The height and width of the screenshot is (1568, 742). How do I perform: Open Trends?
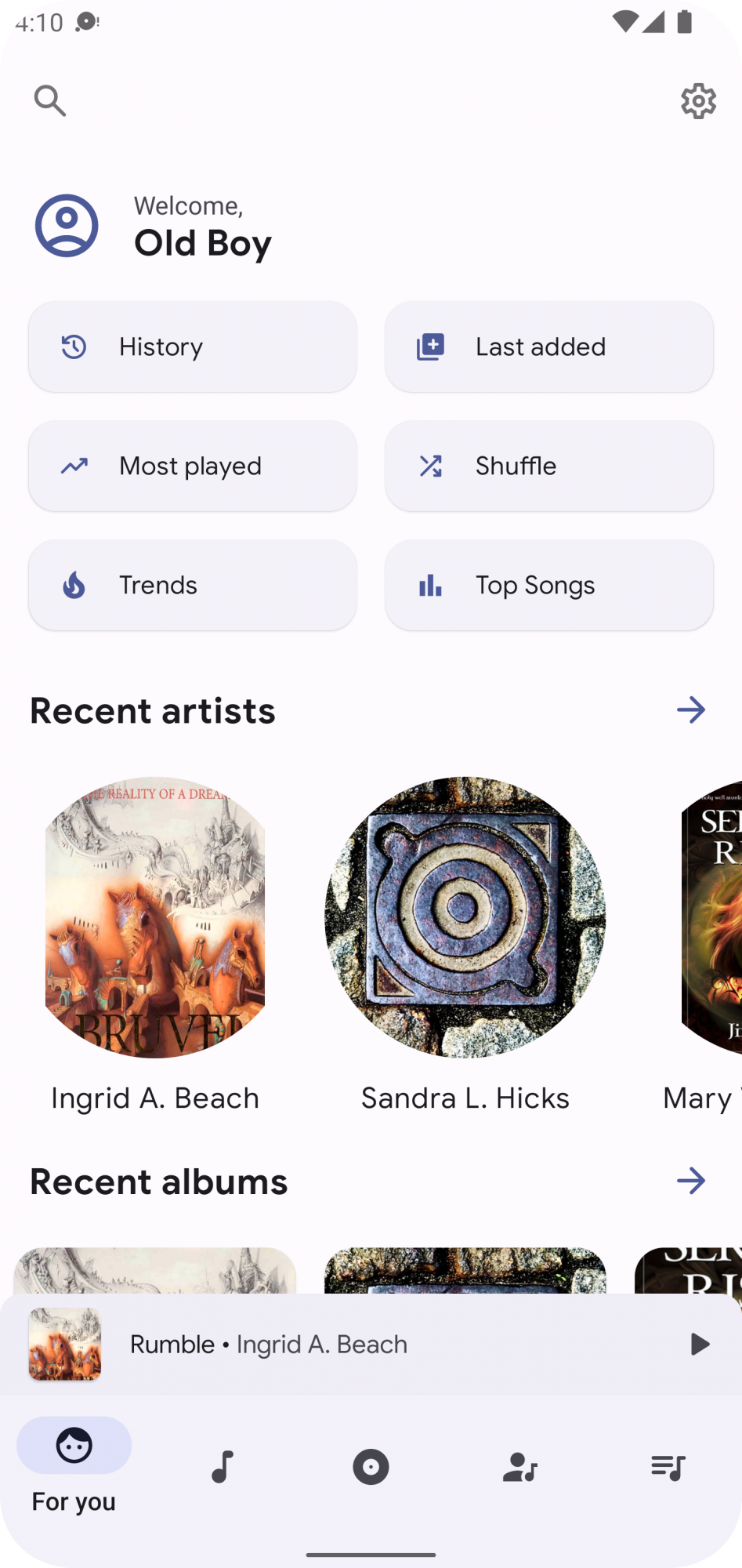pyautogui.click(x=193, y=586)
